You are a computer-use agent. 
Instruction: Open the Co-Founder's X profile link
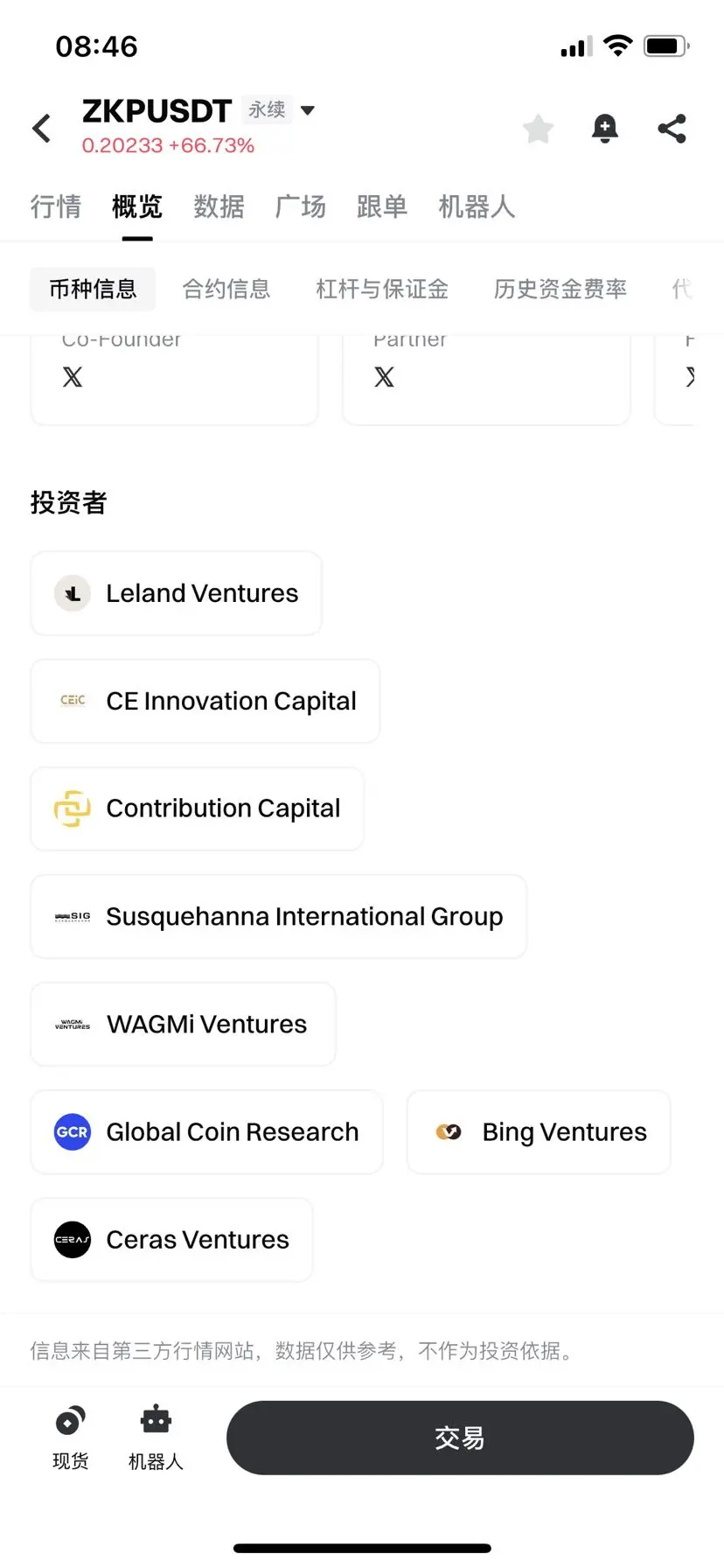(x=73, y=377)
